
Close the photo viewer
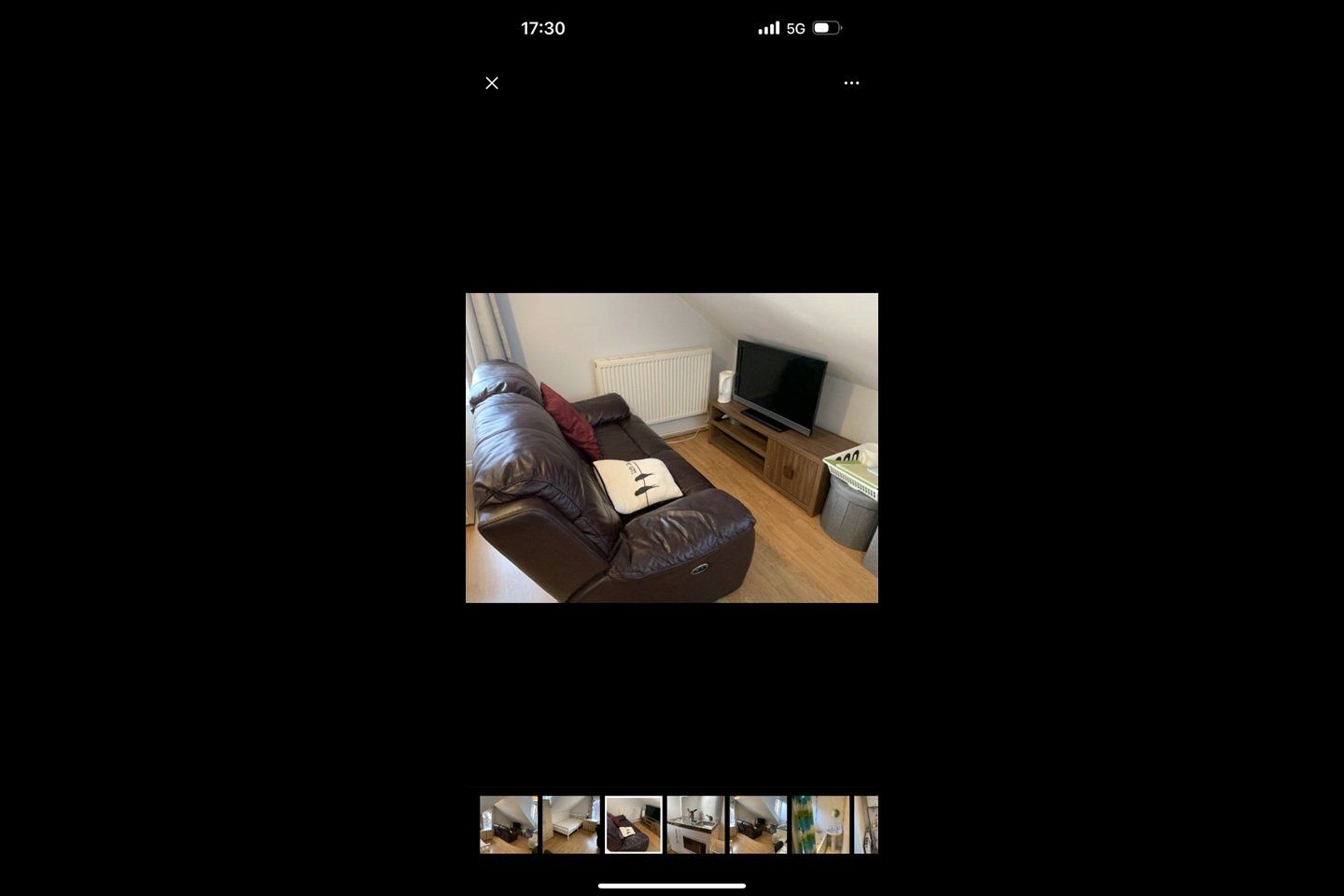[492, 83]
